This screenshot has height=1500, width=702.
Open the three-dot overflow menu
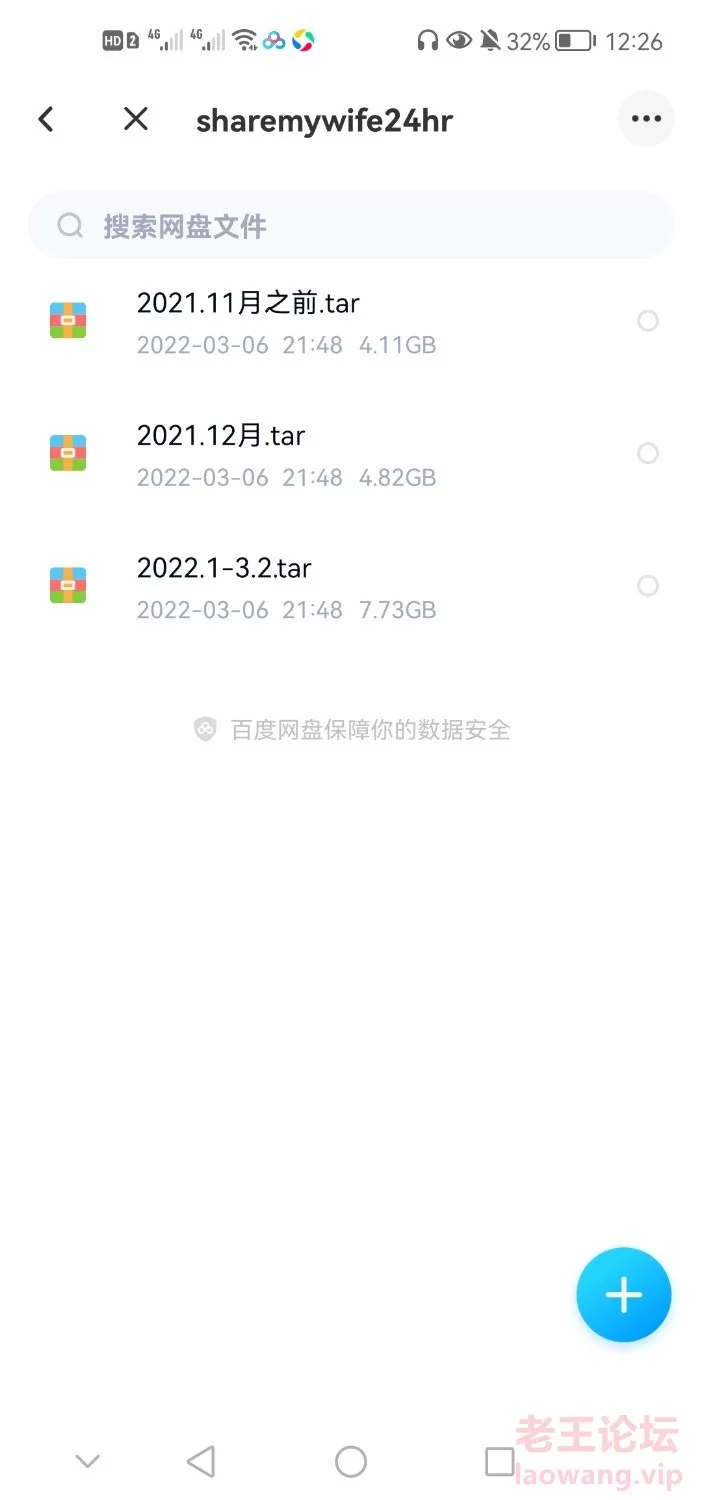pos(646,119)
